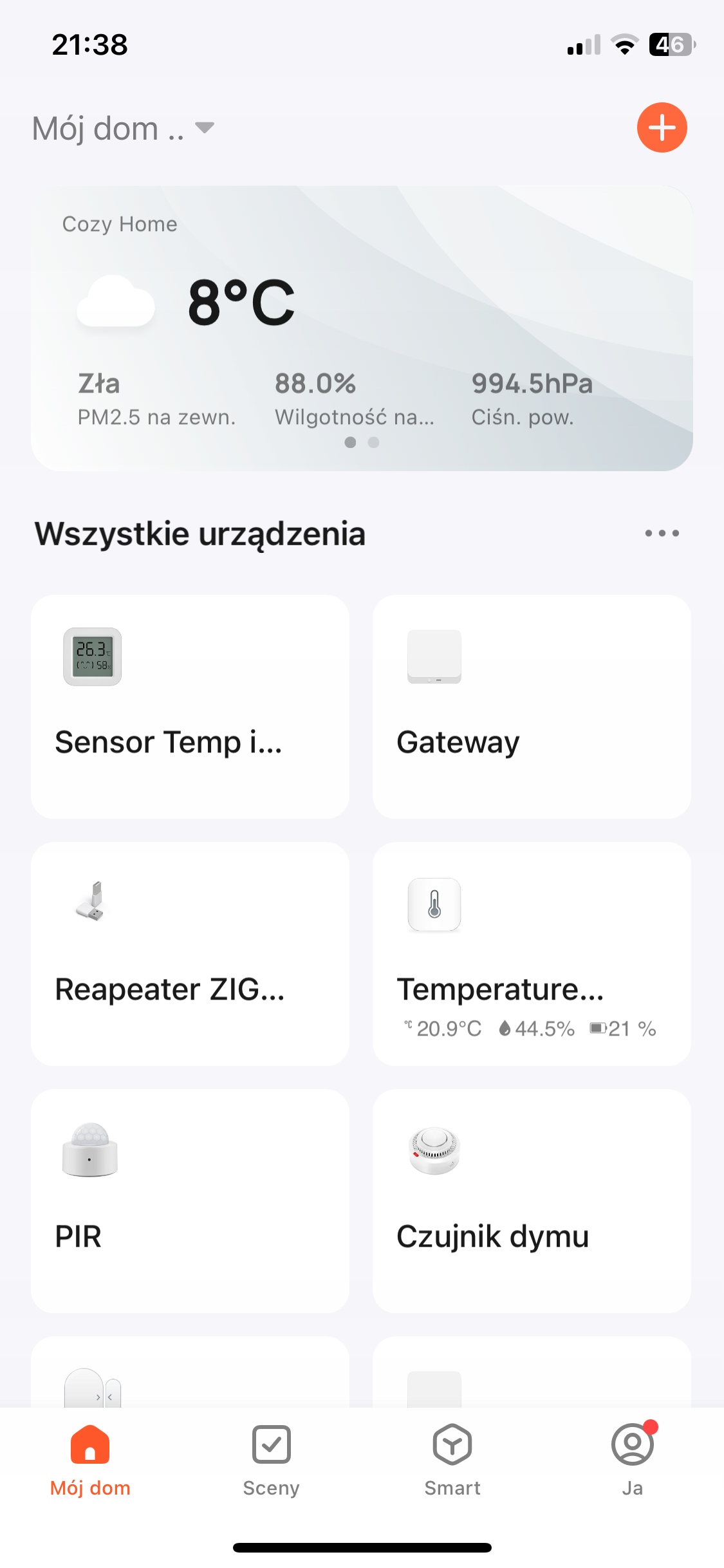Tap the Gateway device icon
Screen dimensions: 724x1568
coord(435,658)
